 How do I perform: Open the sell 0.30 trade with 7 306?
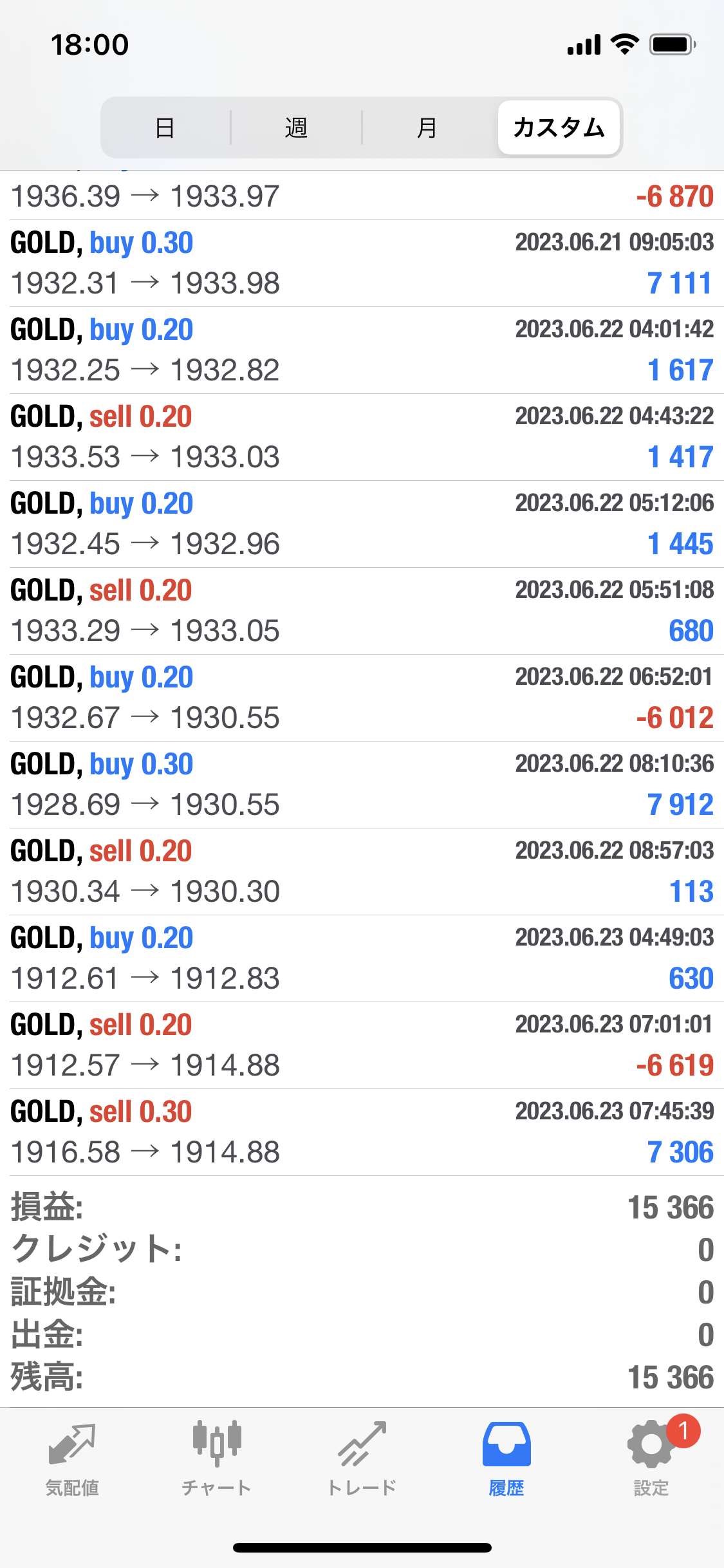(362, 1132)
